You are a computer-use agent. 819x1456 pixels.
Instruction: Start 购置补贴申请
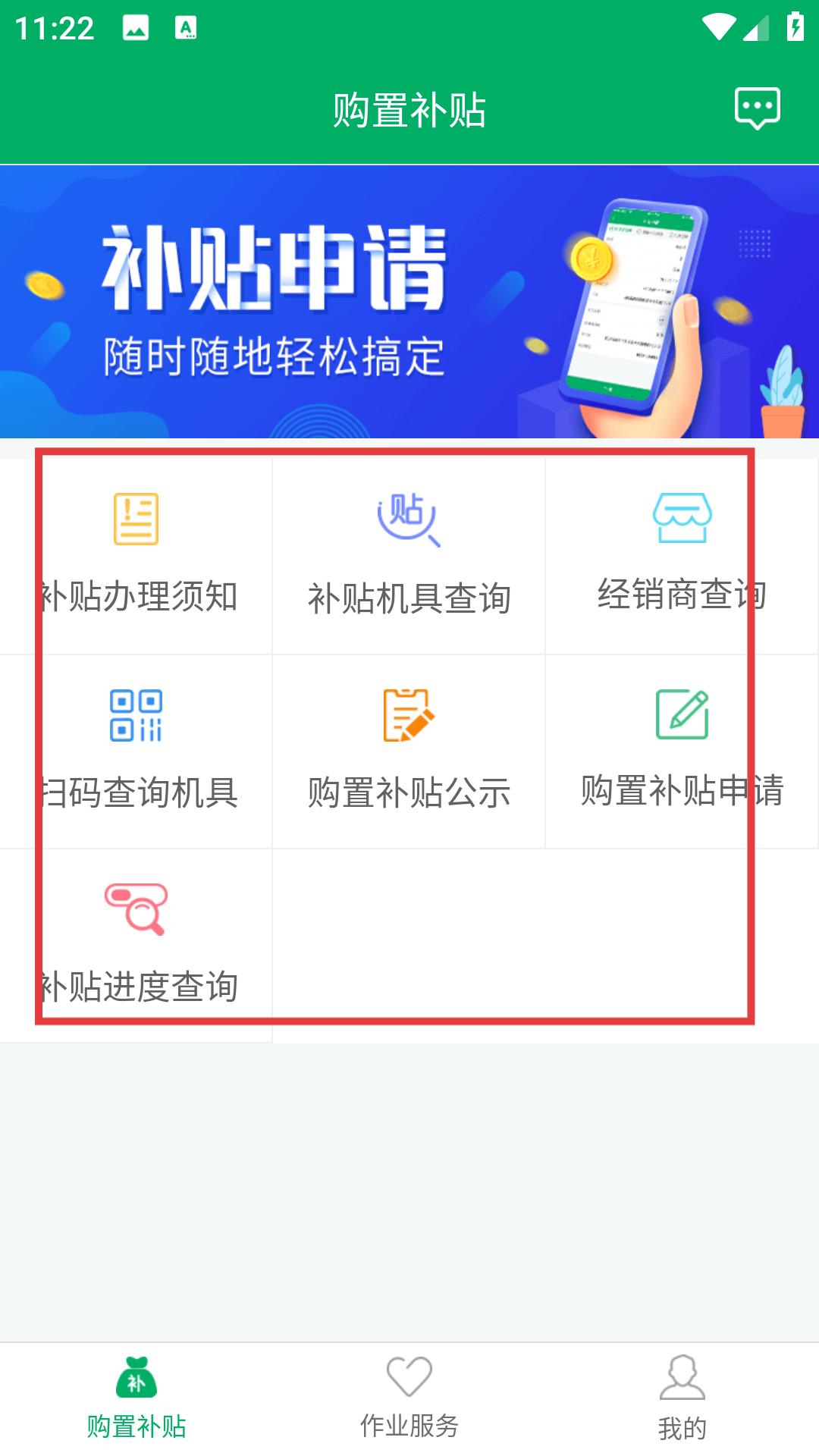tap(682, 751)
